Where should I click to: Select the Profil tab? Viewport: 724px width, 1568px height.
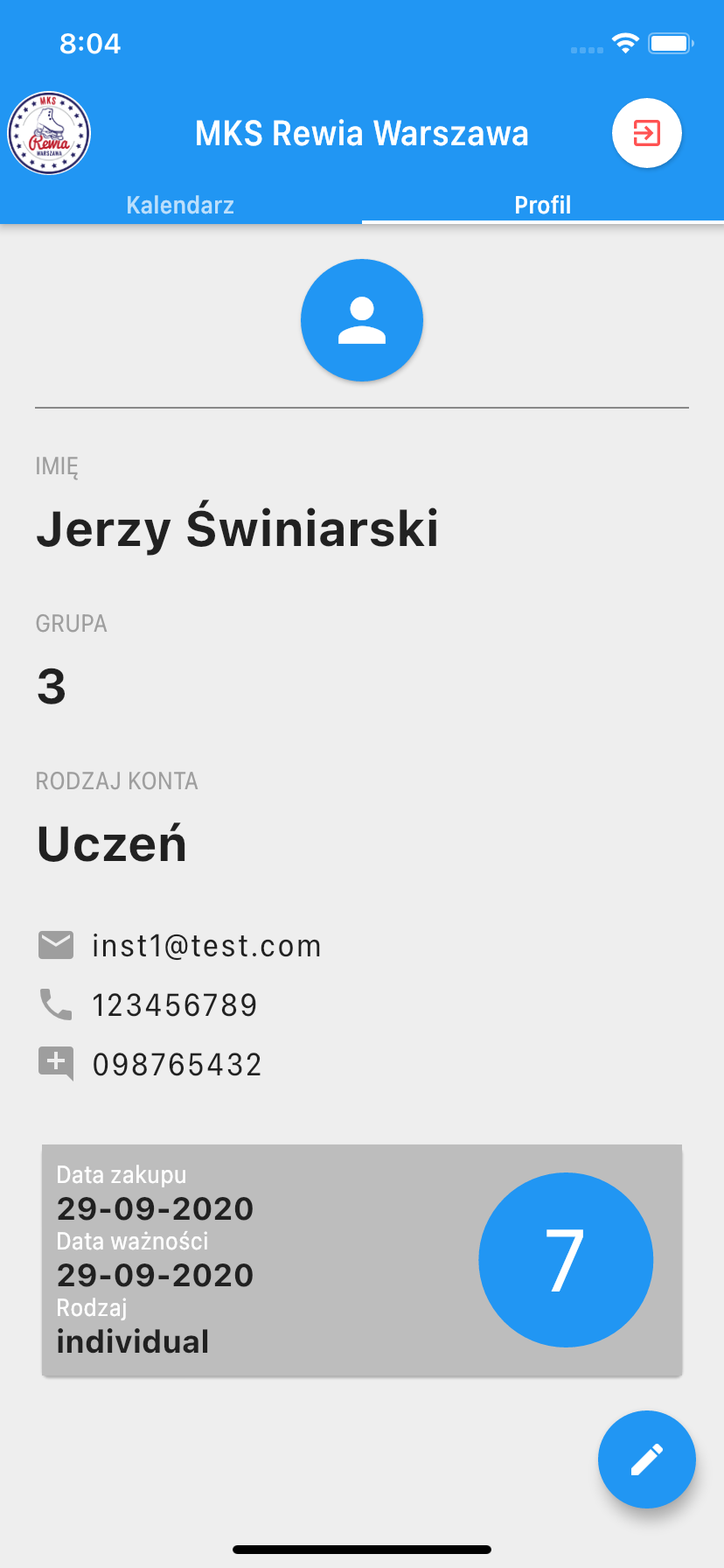(x=543, y=205)
